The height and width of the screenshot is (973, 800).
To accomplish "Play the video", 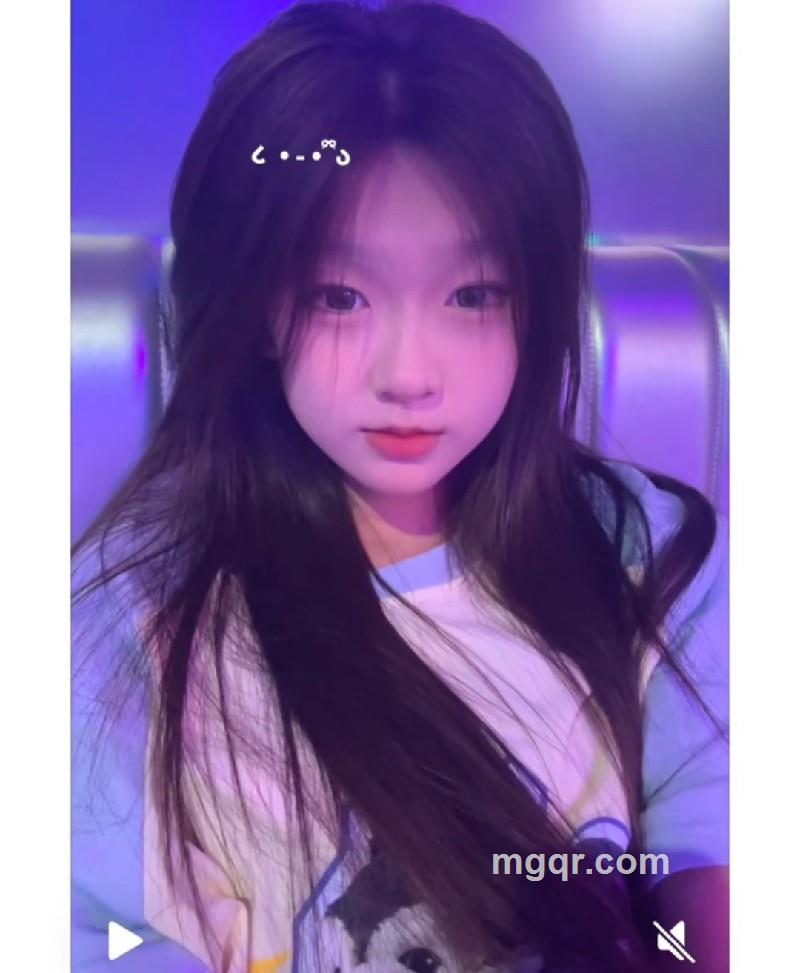I will tap(124, 939).
